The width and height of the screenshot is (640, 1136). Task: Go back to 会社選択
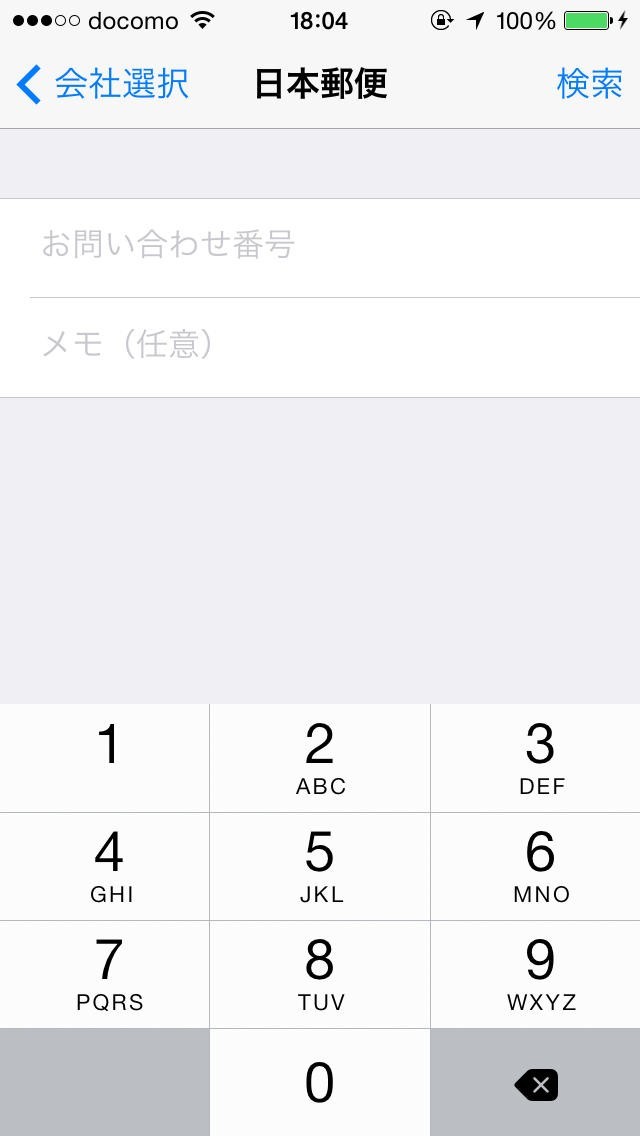[102, 84]
